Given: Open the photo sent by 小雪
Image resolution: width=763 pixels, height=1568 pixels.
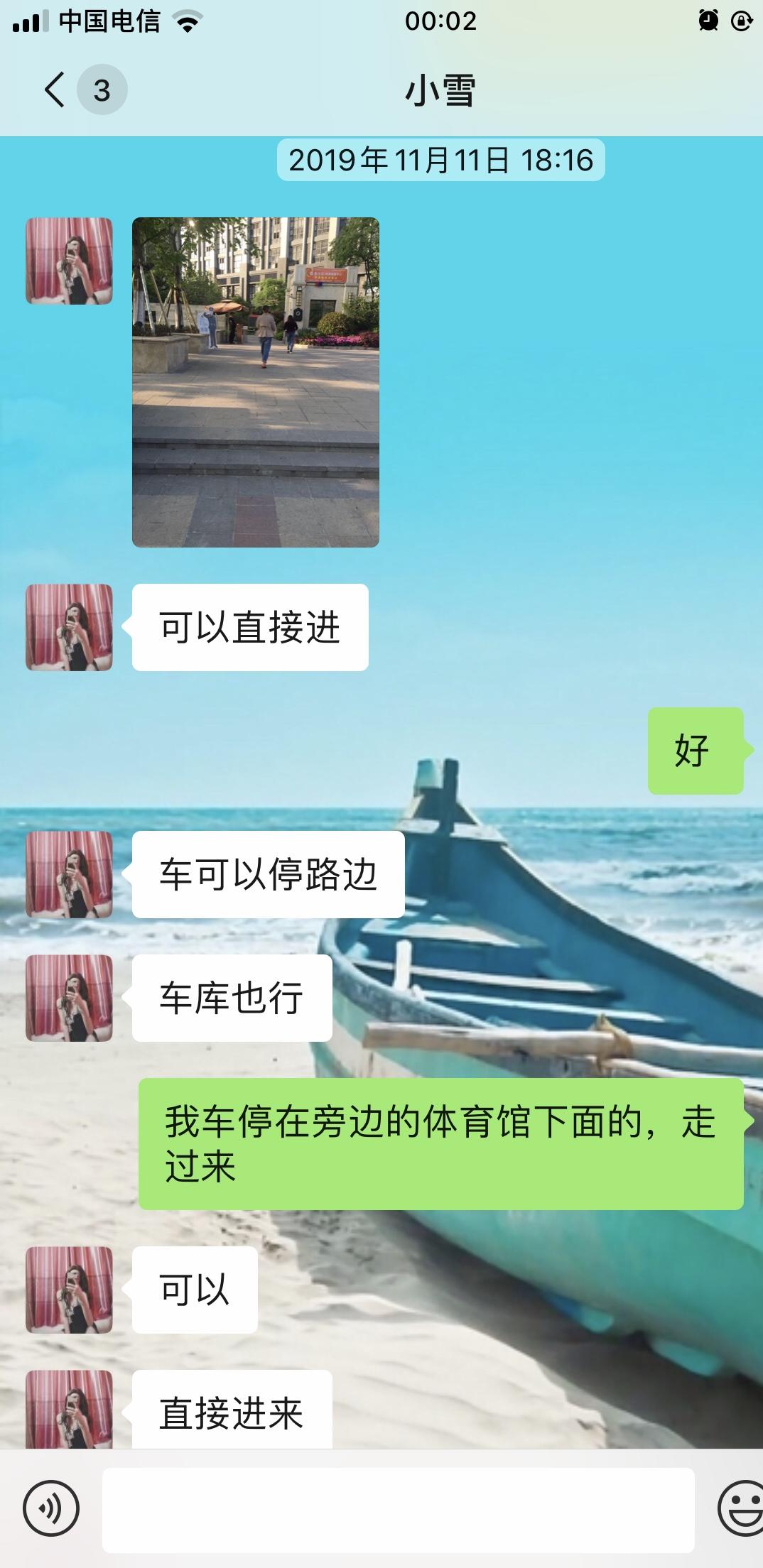Looking at the screenshot, I should tap(255, 382).
